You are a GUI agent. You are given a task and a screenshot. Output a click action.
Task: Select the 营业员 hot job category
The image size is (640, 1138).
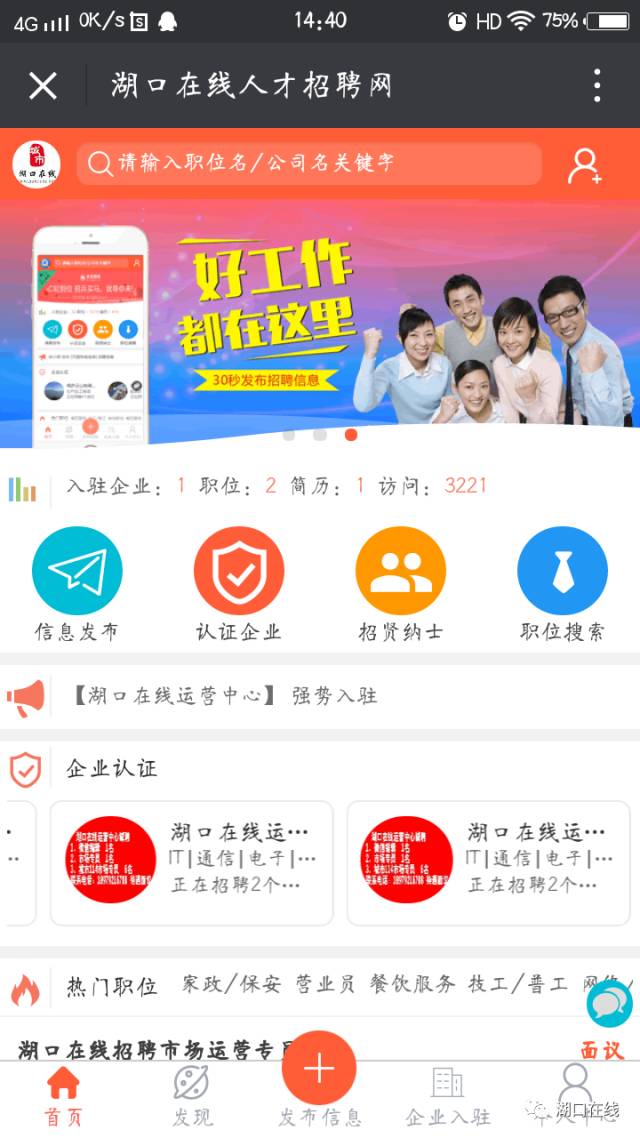coord(325,984)
